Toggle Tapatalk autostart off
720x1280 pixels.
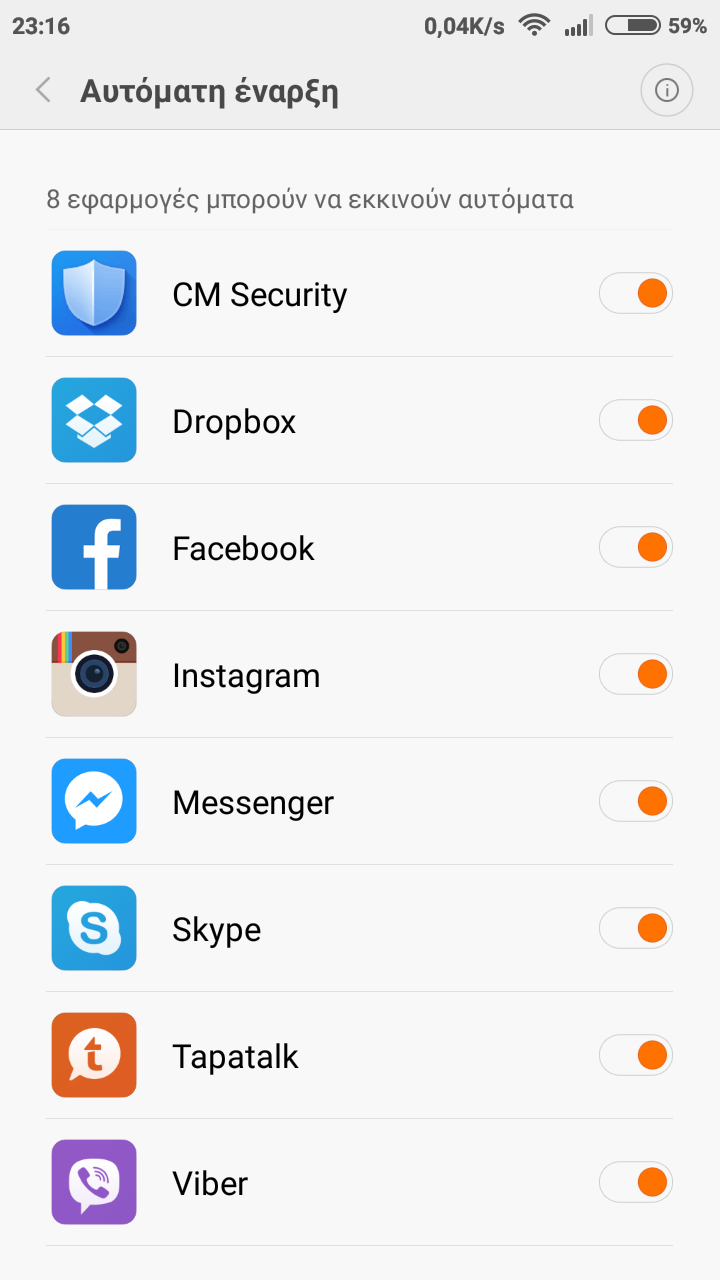tap(636, 1056)
